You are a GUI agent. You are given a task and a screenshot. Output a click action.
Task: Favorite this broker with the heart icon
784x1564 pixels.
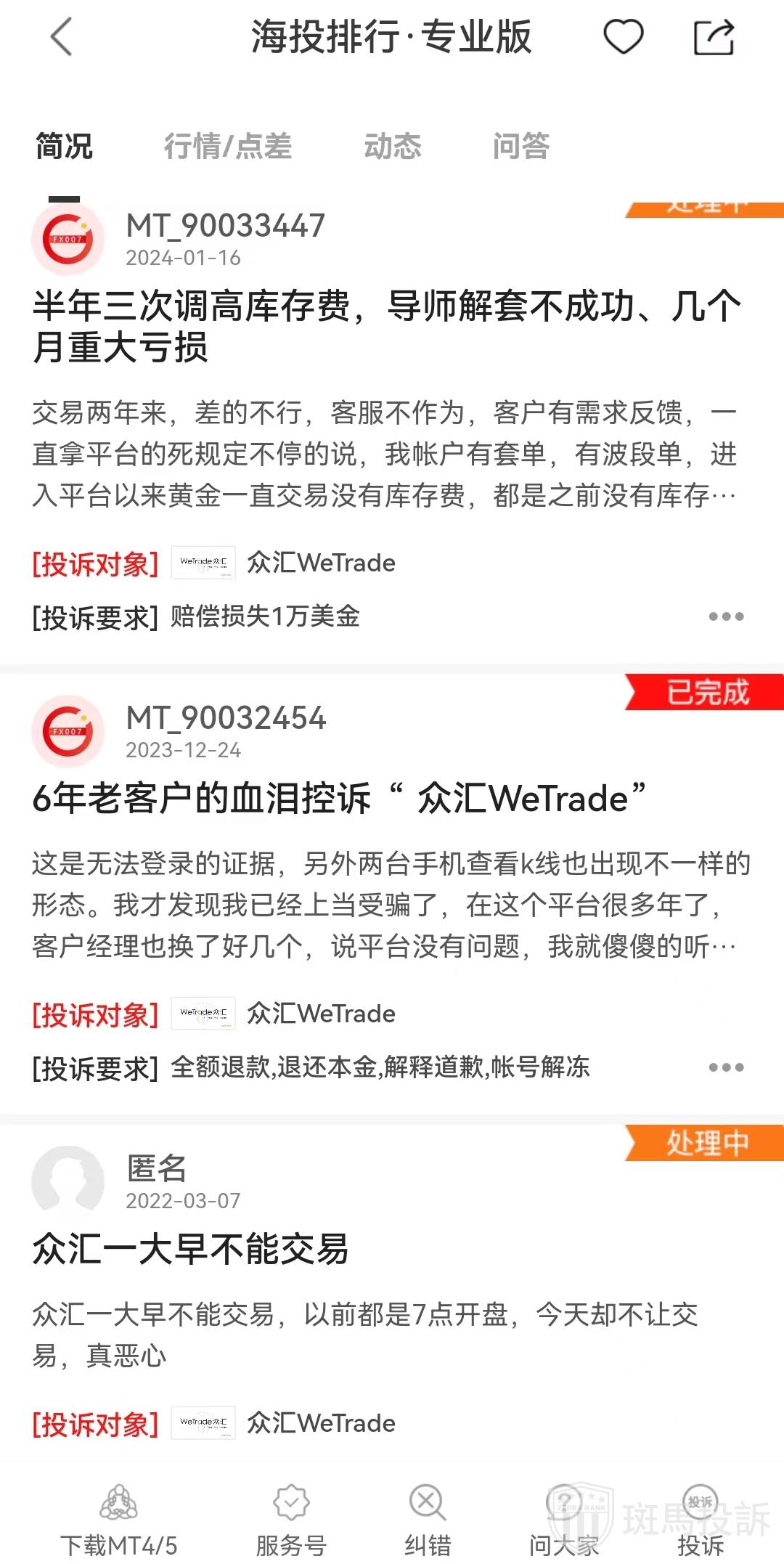coord(624,37)
